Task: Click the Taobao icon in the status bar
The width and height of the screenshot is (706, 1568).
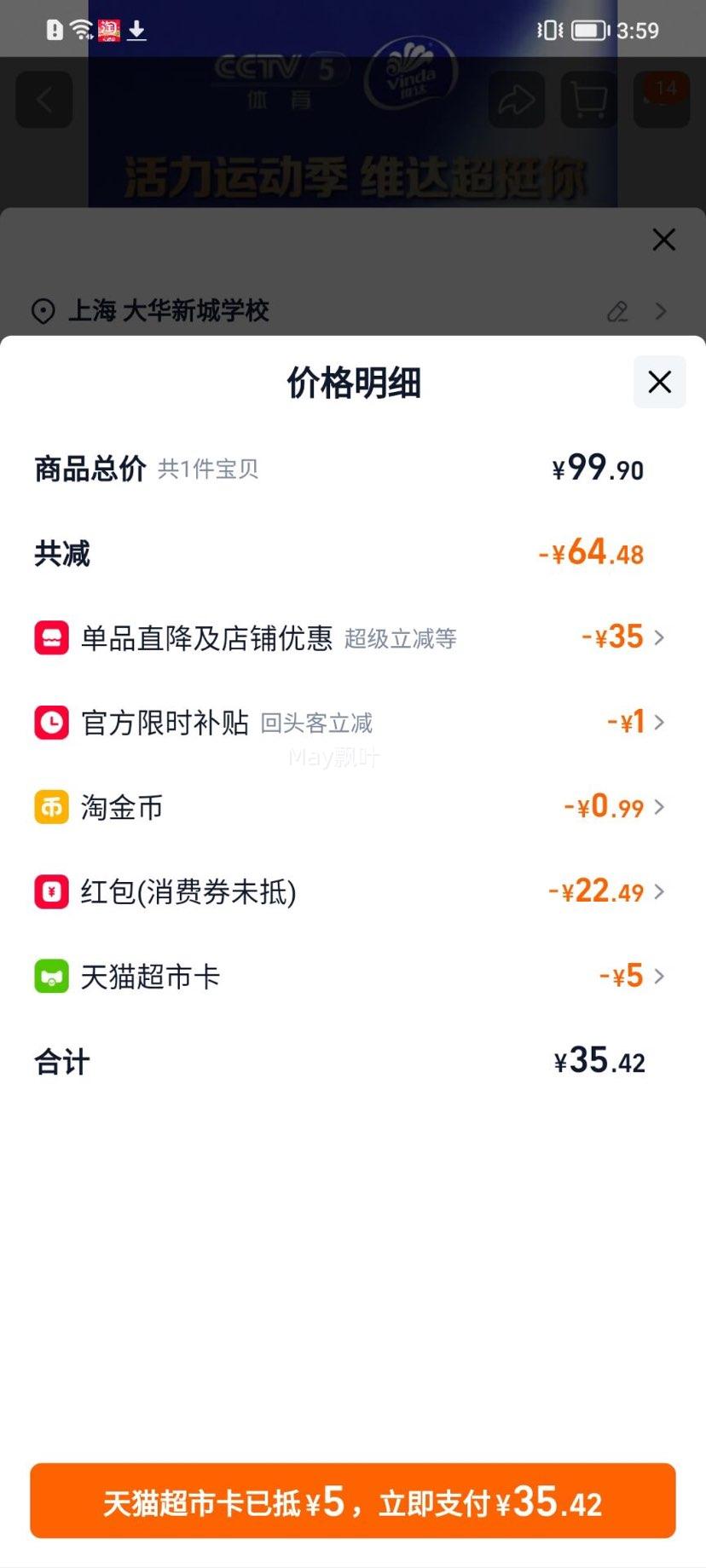Action: point(107,31)
